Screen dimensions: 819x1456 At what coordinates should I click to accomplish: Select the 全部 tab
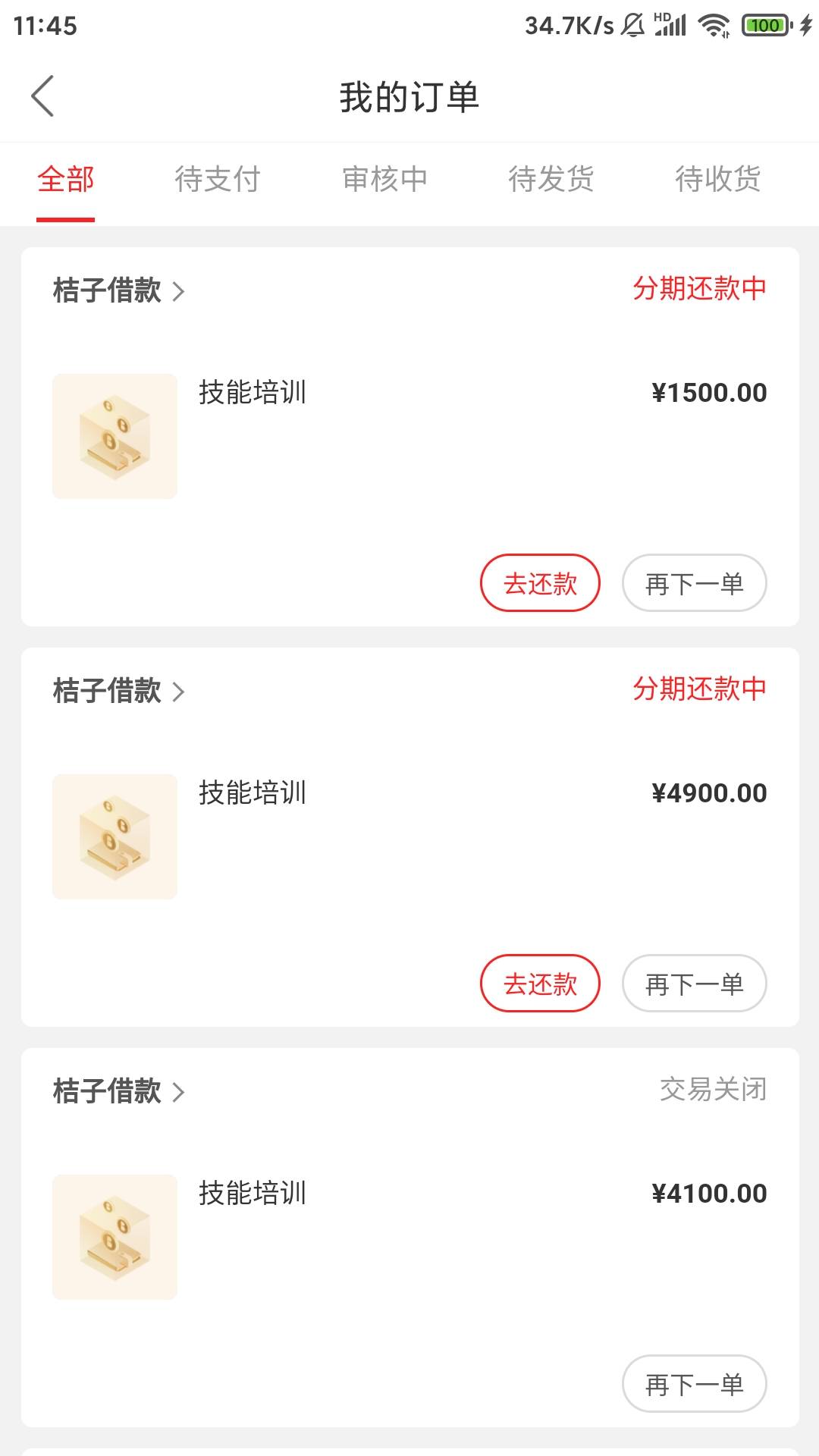65,180
